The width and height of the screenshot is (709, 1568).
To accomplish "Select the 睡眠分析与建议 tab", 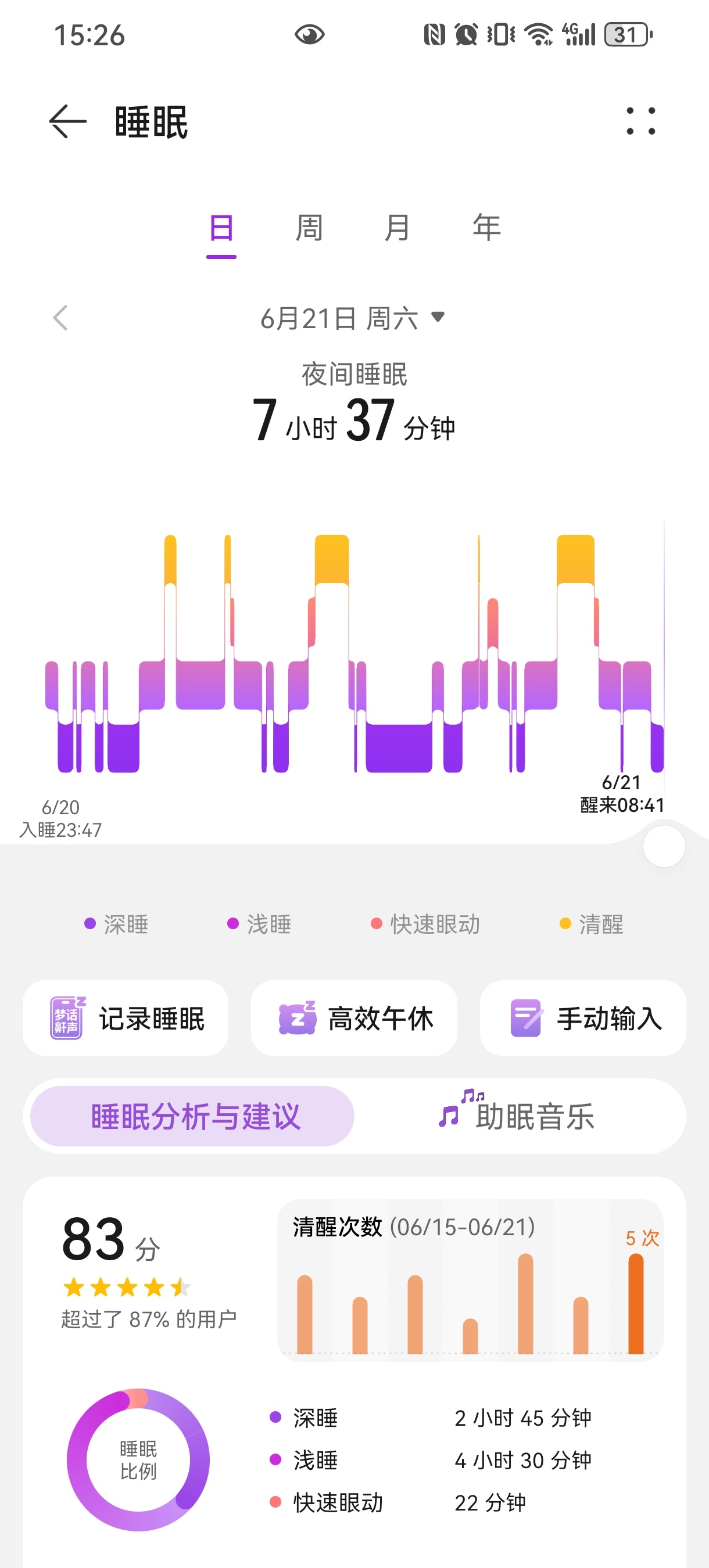I will pos(192,1116).
